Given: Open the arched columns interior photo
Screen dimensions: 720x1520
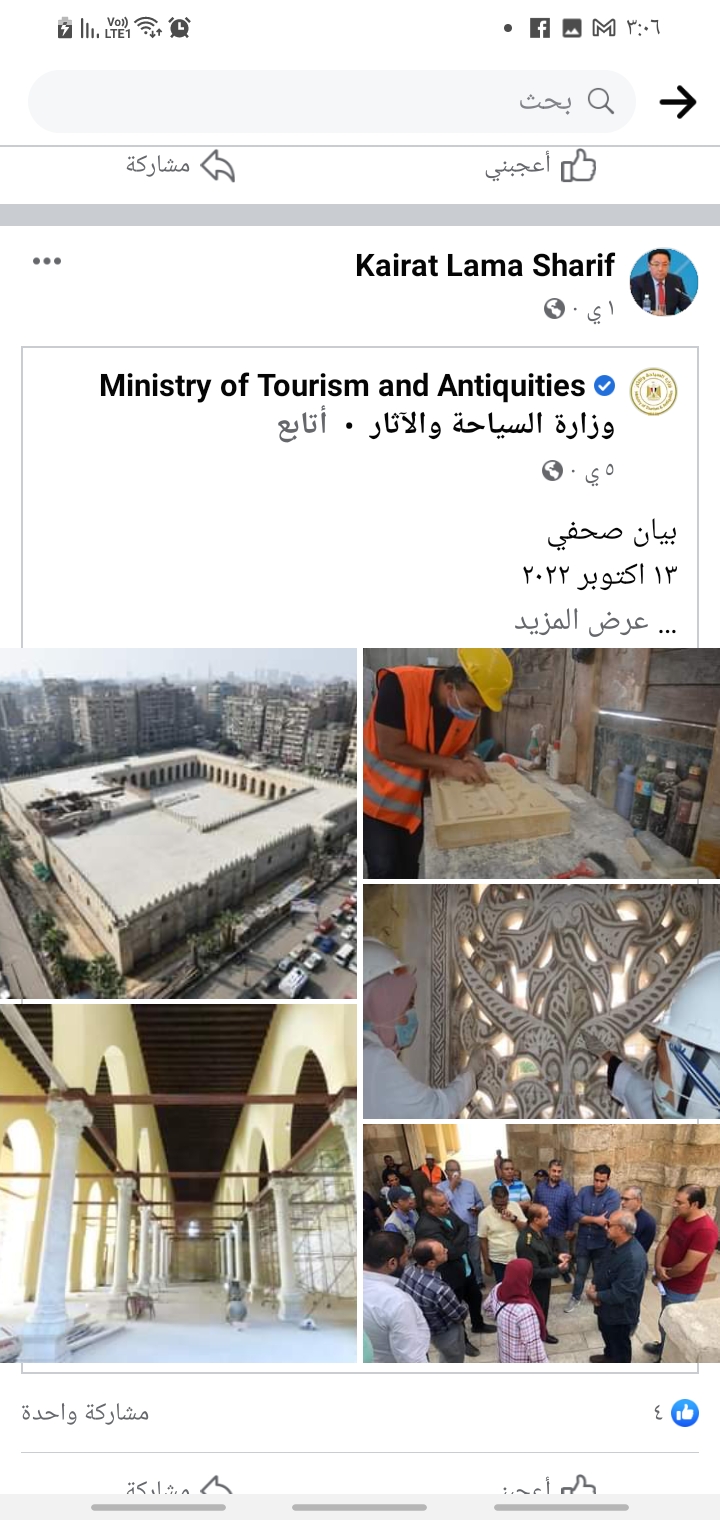Looking at the screenshot, I should tap(178, 1183).
